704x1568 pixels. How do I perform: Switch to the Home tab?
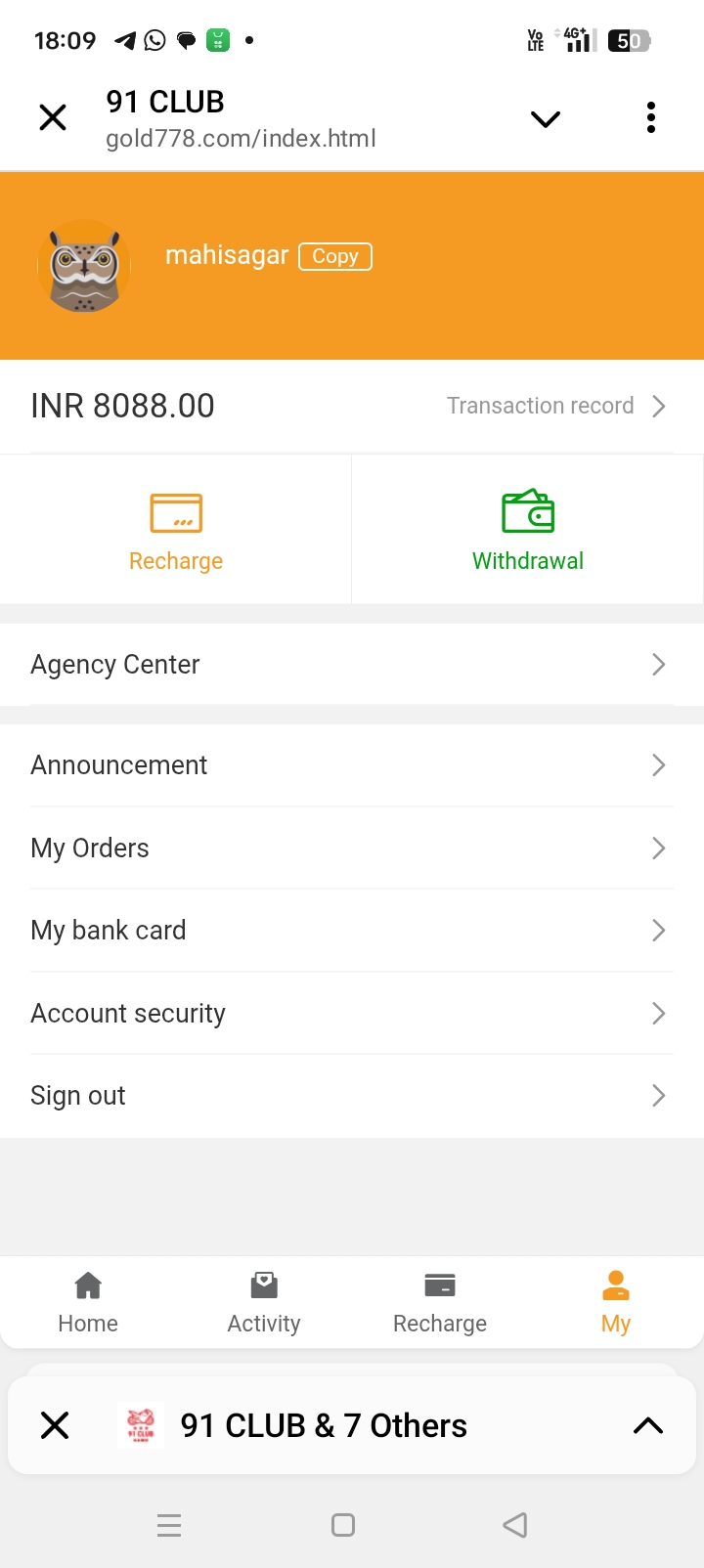tap(88, 1302)
